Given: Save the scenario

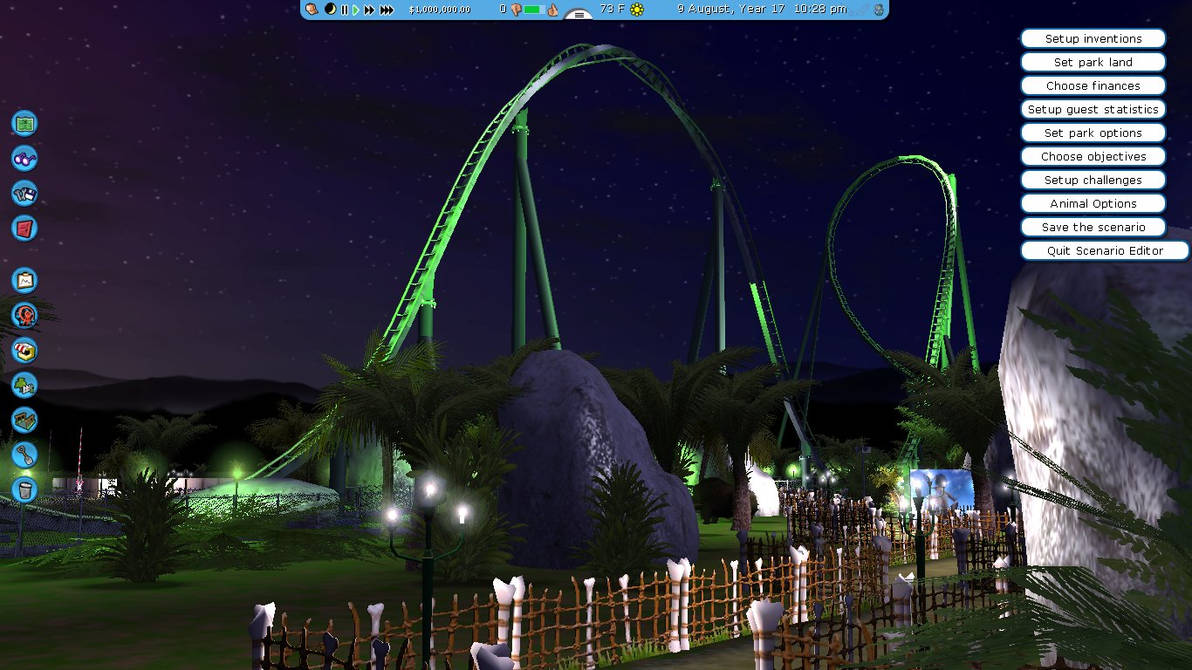Looking at the screenshot, I should click(x=1093, y=227).
